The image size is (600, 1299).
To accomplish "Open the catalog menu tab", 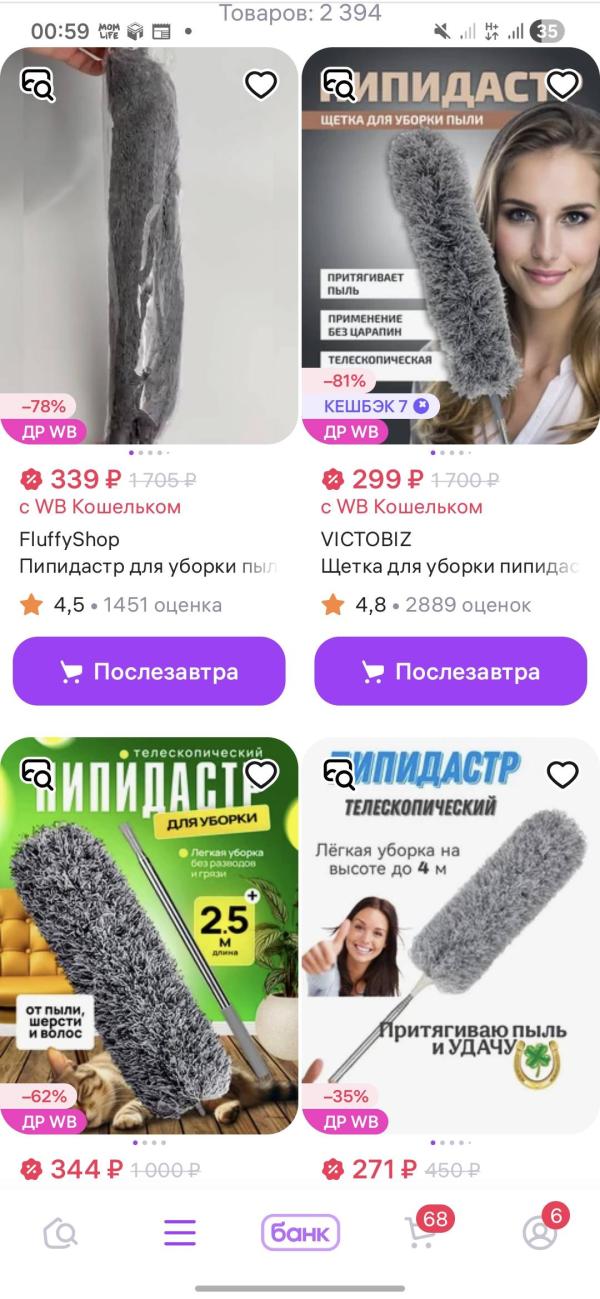I will pyautogui.click(x=180, y=1234).
